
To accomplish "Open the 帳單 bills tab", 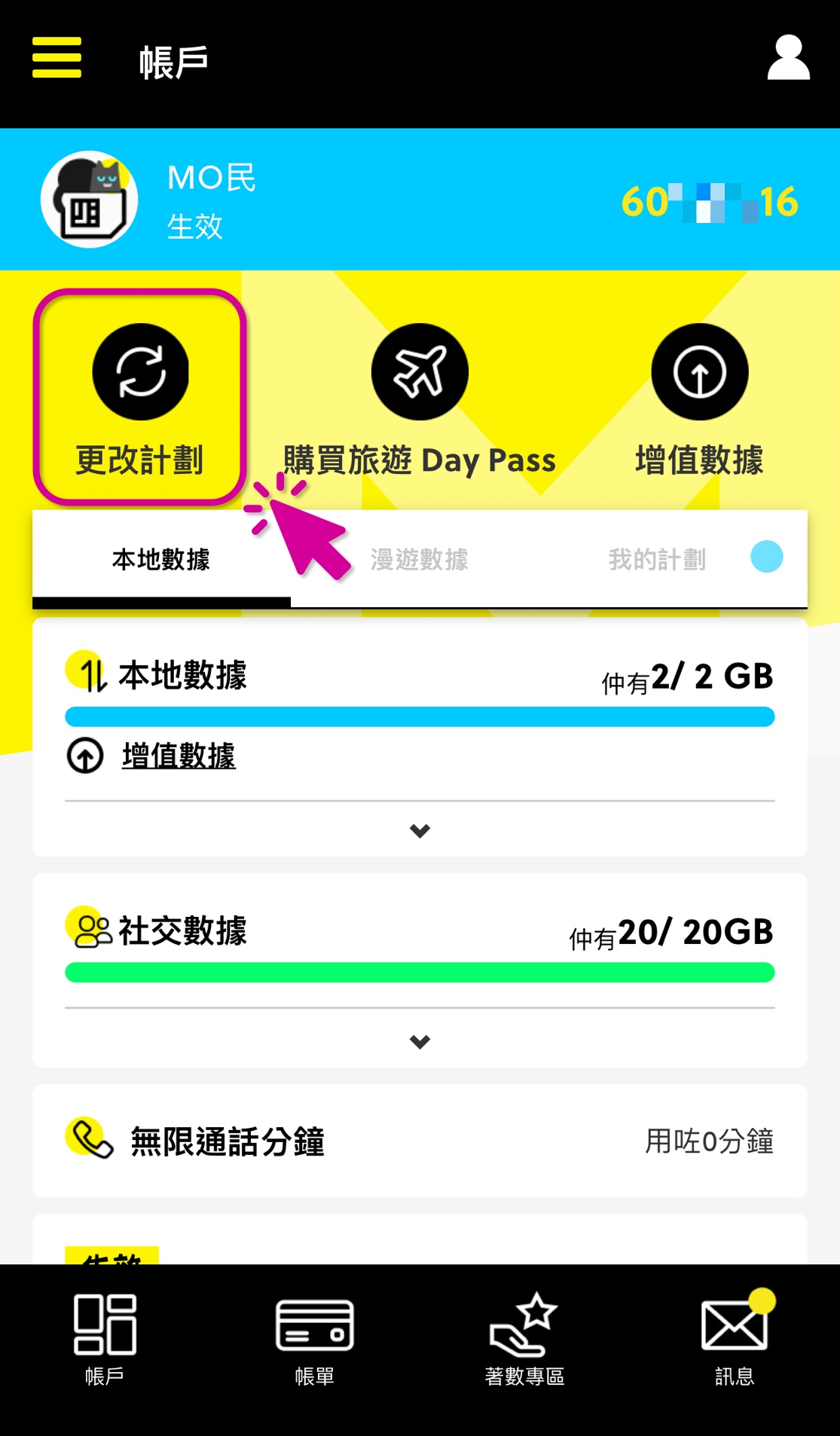I will (314, 1340).
